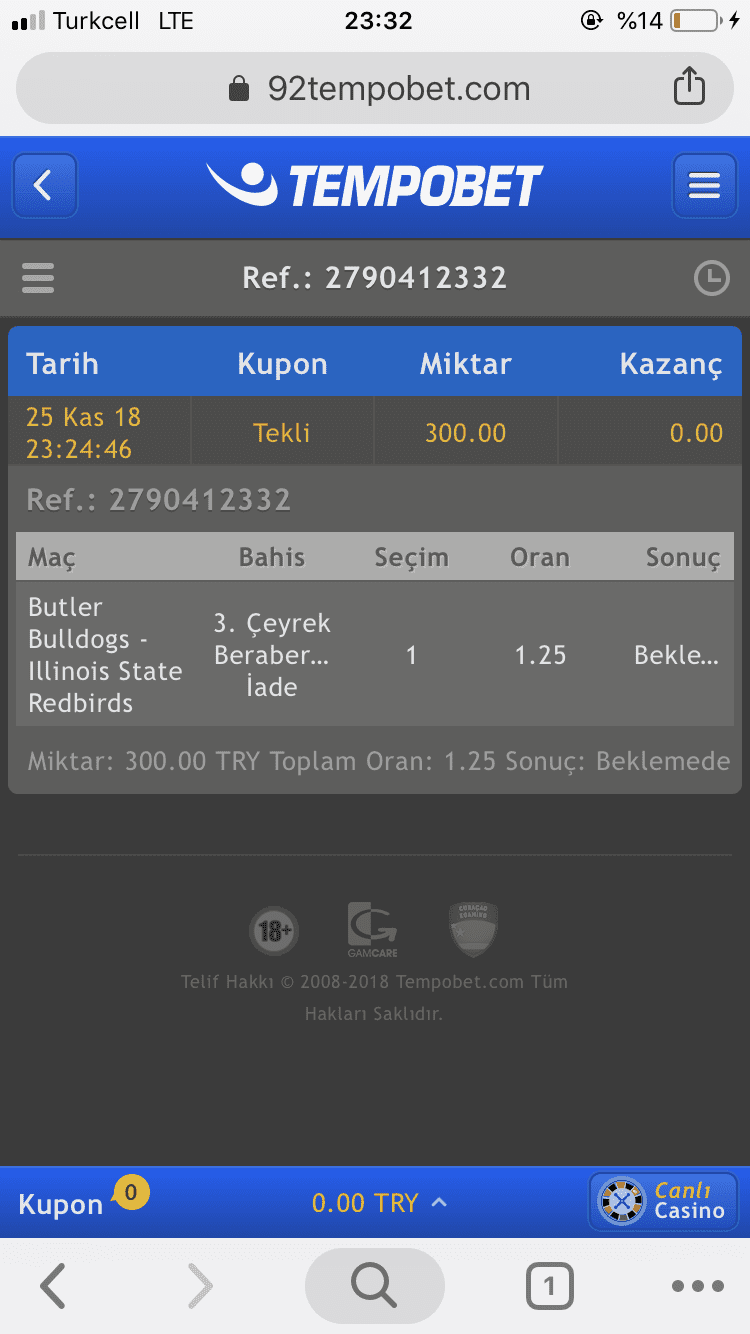Expand the 0.00 TRY balance
This screenshot has height=1334, width=750.
378,1203
